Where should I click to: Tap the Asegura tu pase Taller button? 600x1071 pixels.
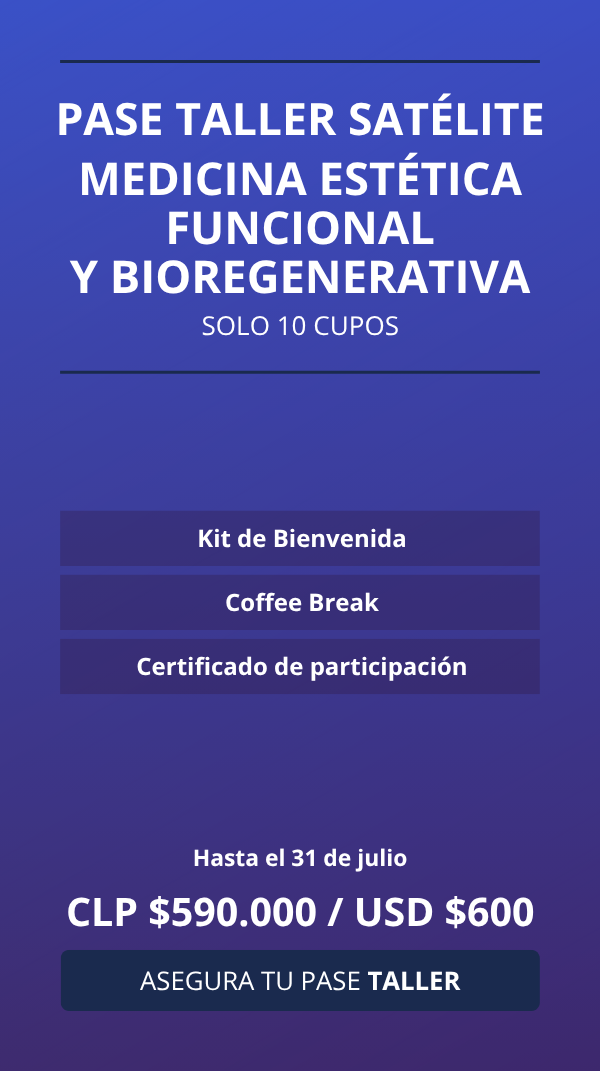300,981
